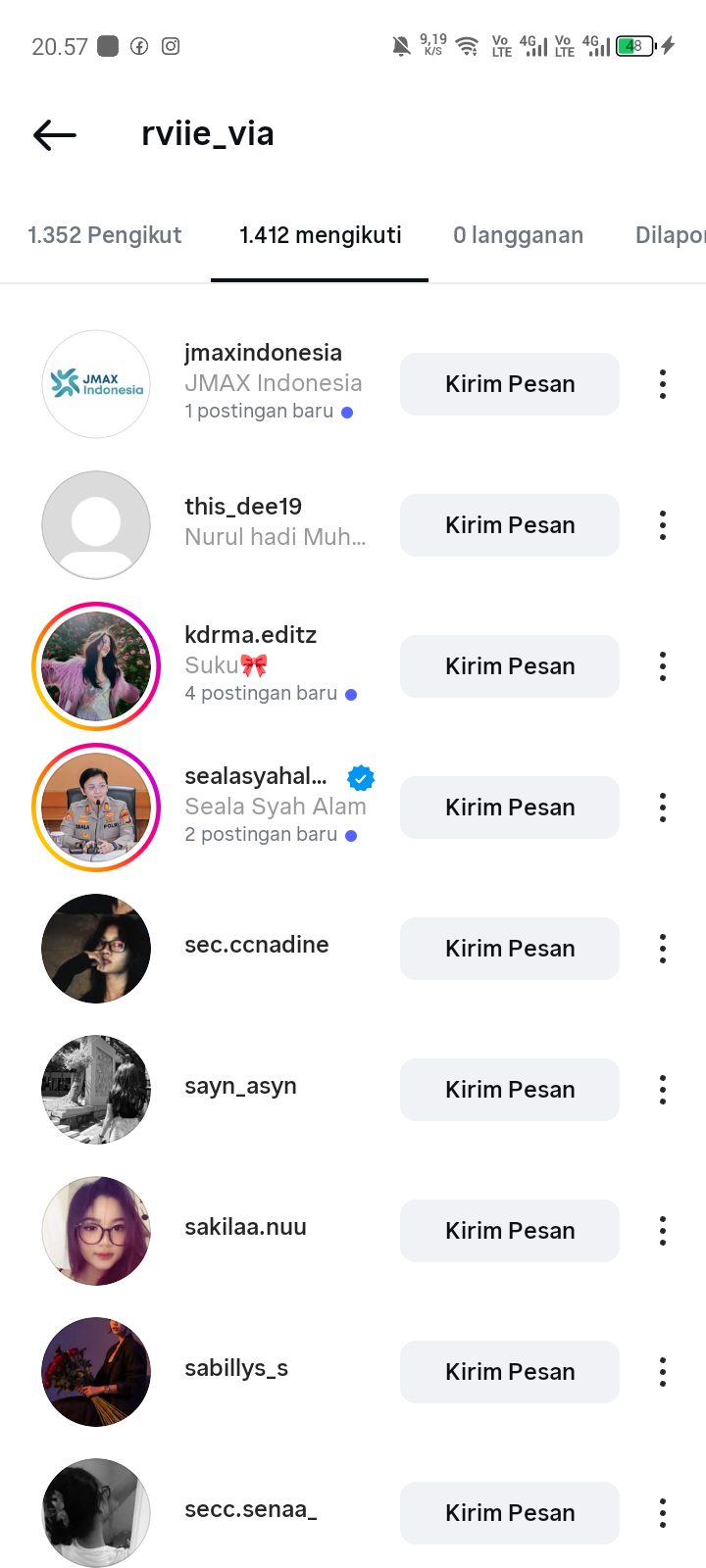Open sec.ccnadine's profile
Screen dimensions: 706x1568
256,946
